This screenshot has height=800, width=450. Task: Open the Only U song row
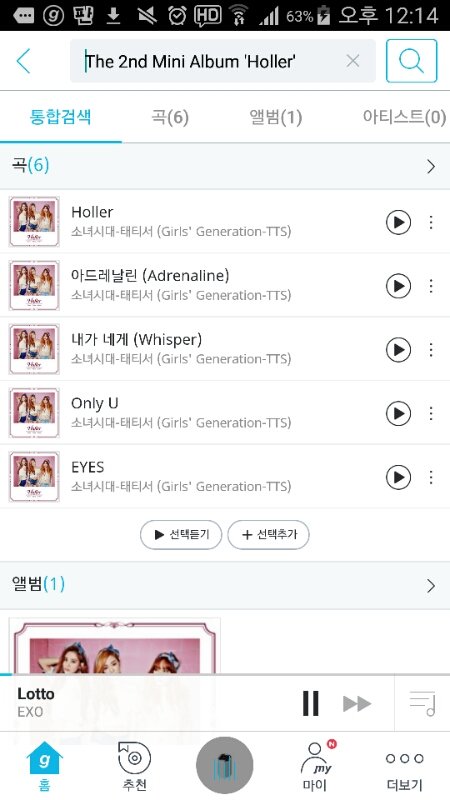point(225,413)
